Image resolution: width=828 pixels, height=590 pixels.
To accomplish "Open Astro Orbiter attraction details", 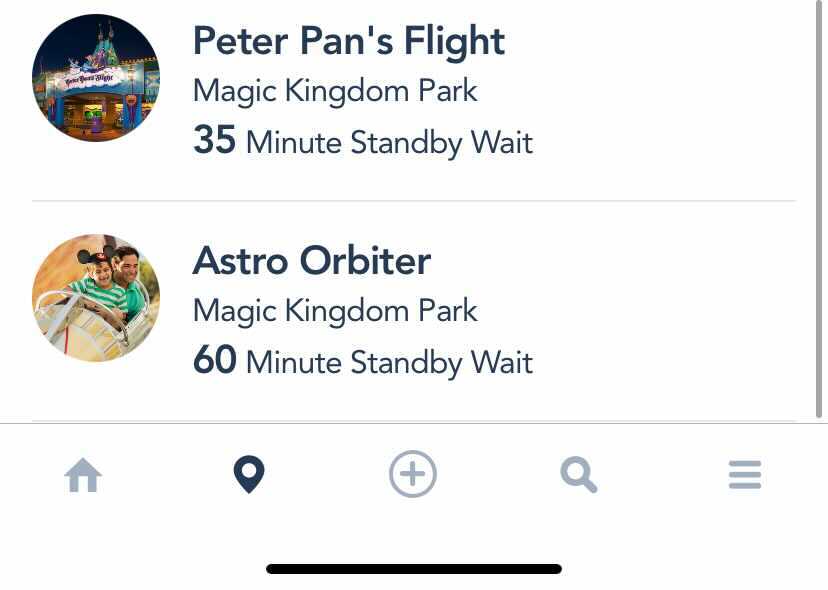I will click(x=311, y=261).
